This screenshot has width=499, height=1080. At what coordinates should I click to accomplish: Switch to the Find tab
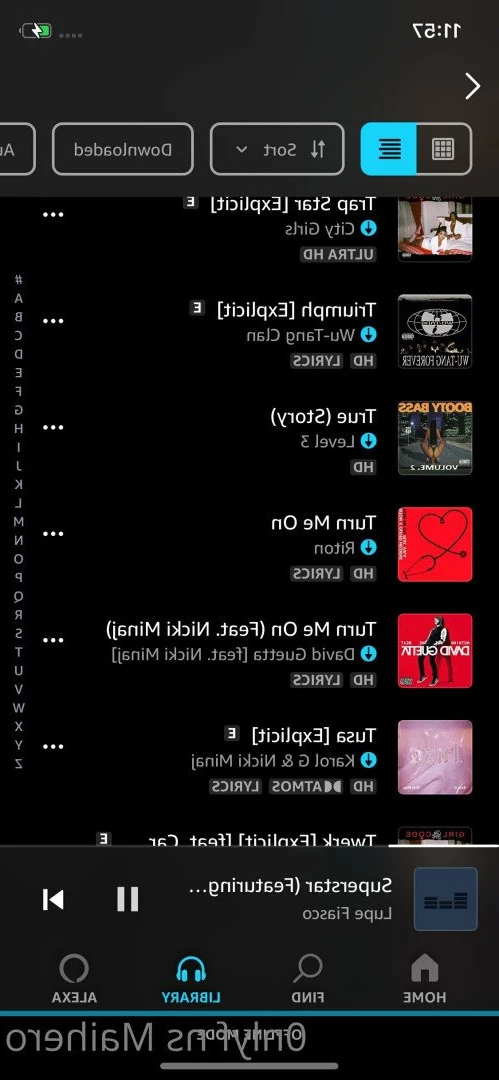click(x=307, y=979)
